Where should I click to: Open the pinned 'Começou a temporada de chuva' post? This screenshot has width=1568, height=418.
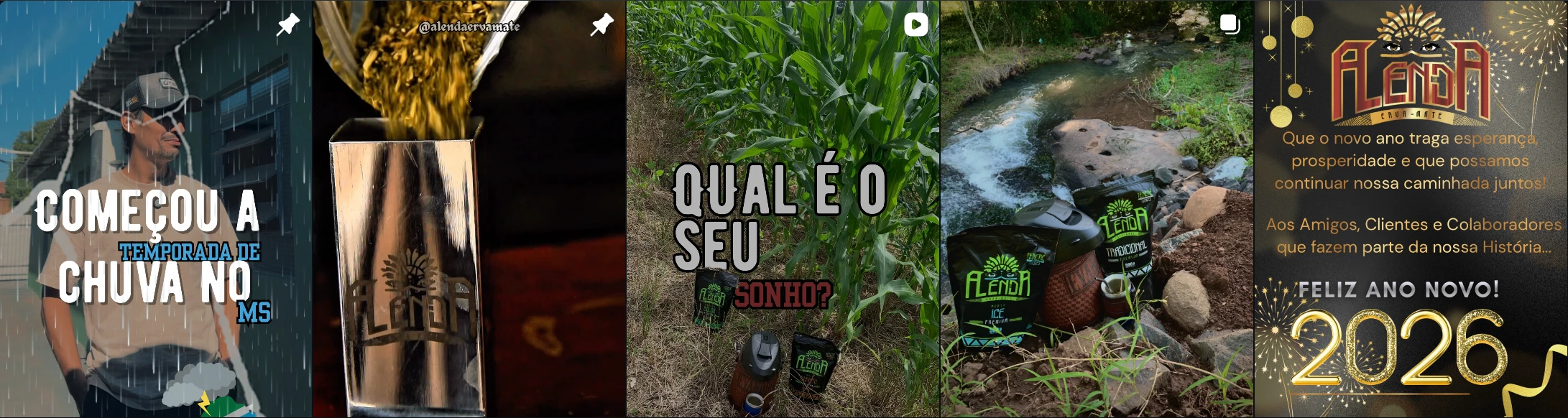[x=156, y=209]
